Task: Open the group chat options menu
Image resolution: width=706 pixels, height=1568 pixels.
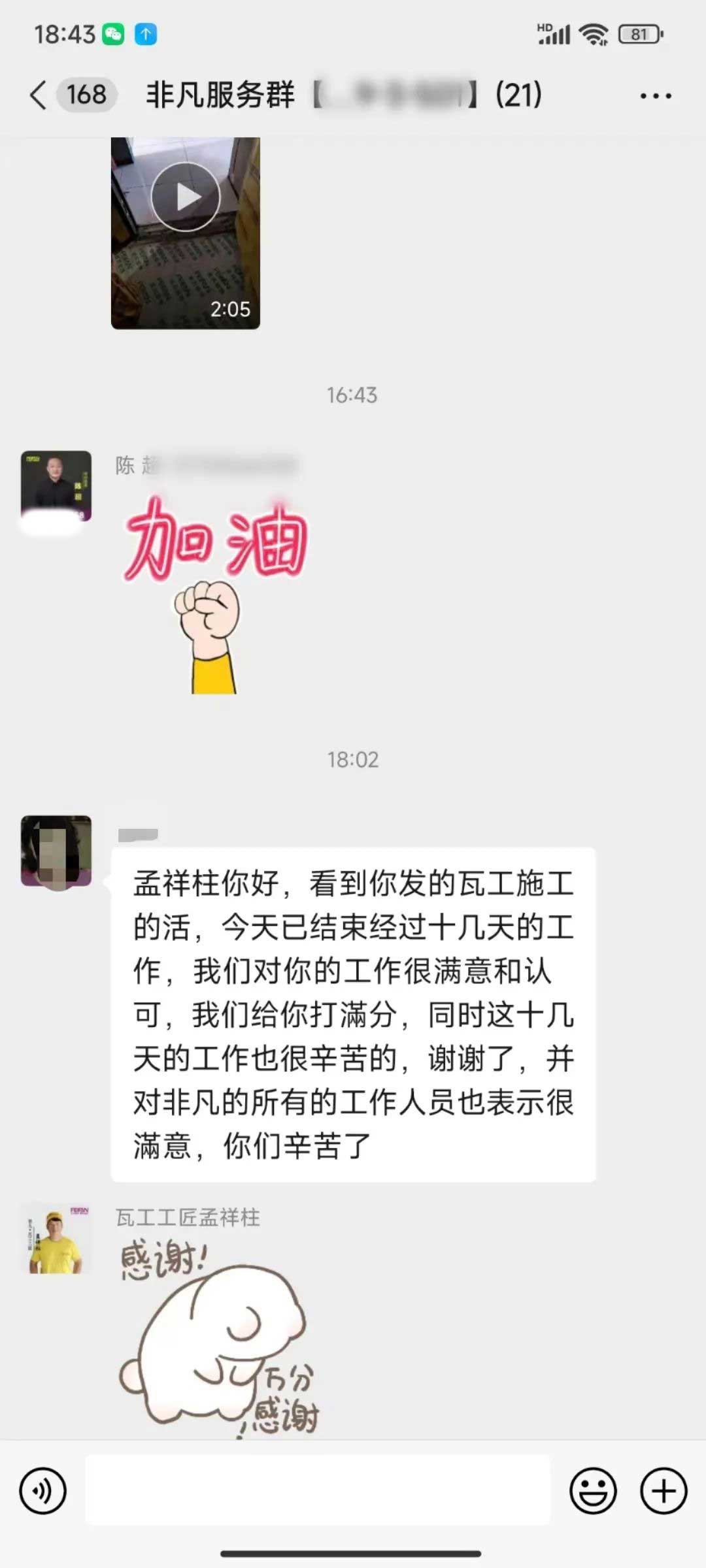Action: 655,96
